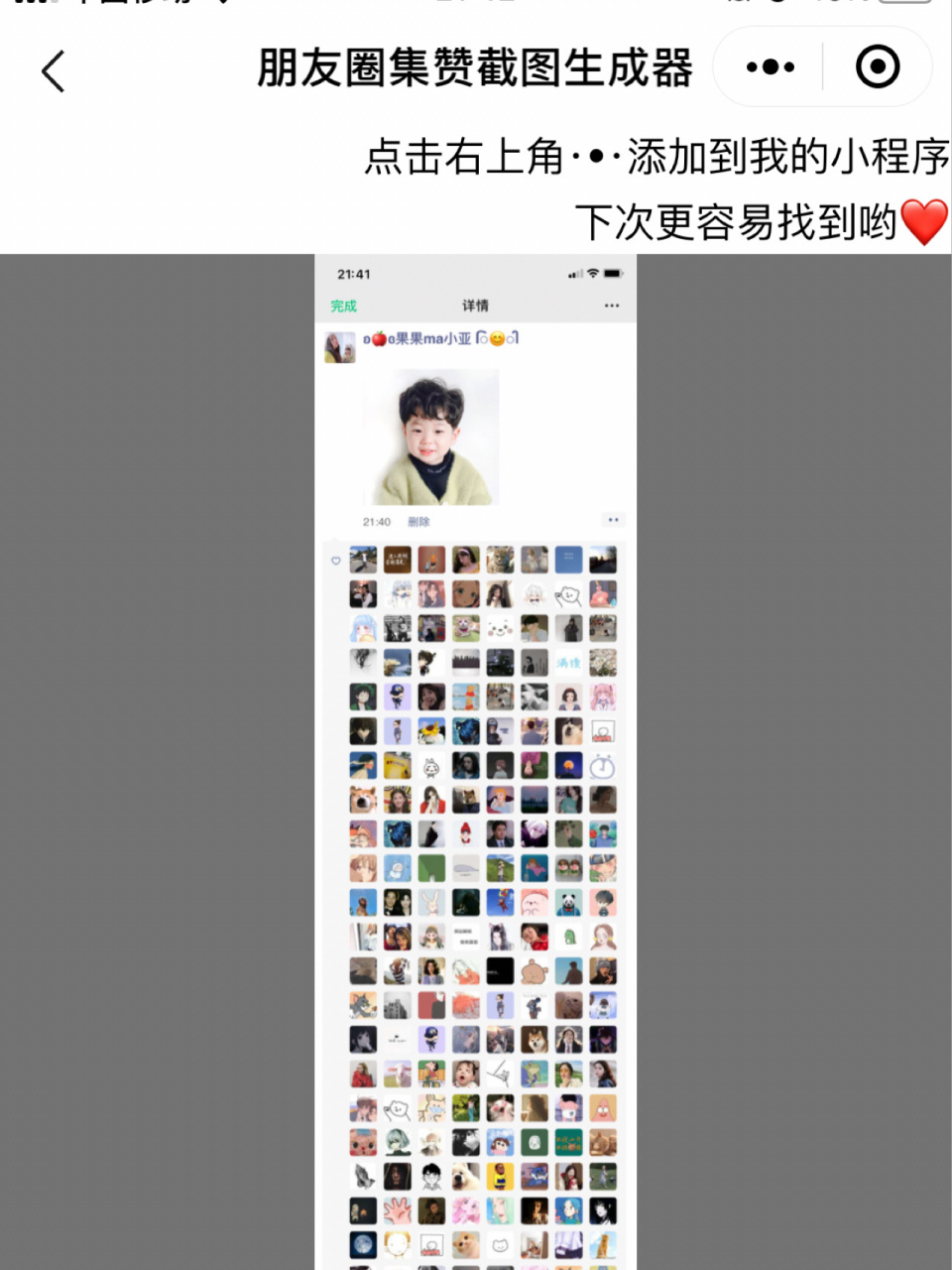952x1270 pixels.
Task: Open the generated likes screenshot image
Action: [x=476, y=761]
